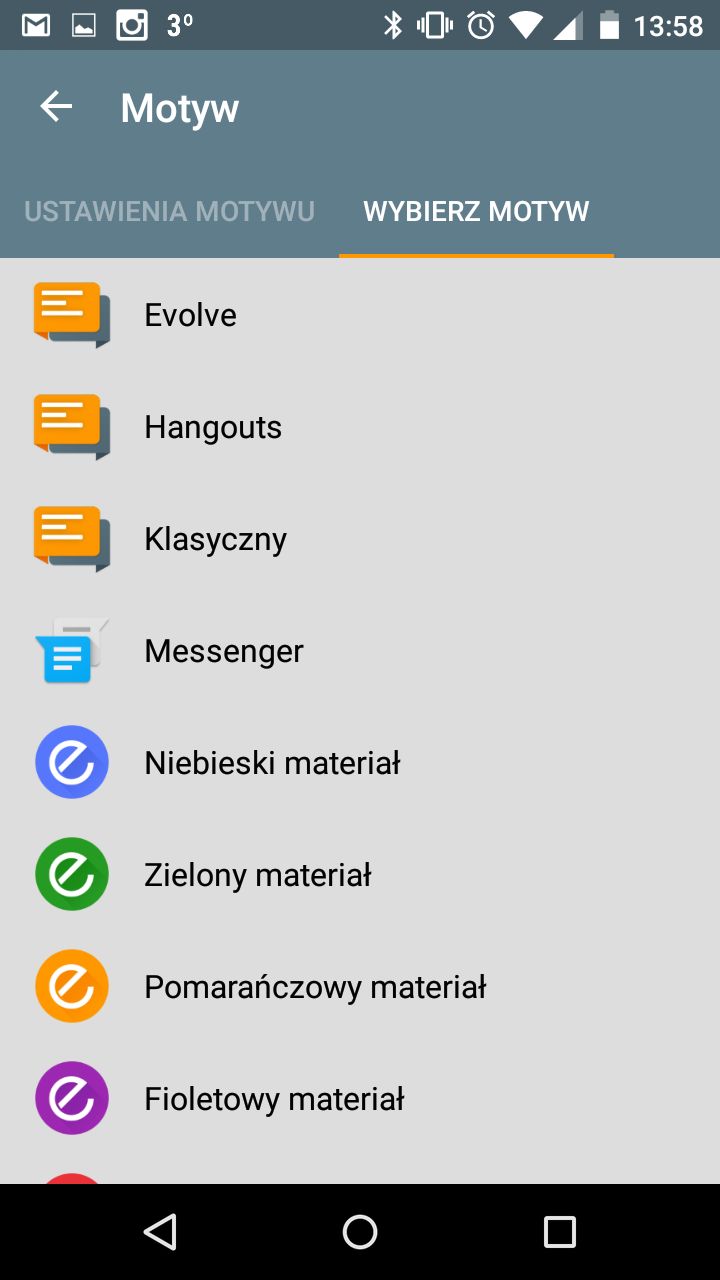Screen dimensions: 720x1280
Task: Apply the Messenger theme
Action: tap(360, 651)
